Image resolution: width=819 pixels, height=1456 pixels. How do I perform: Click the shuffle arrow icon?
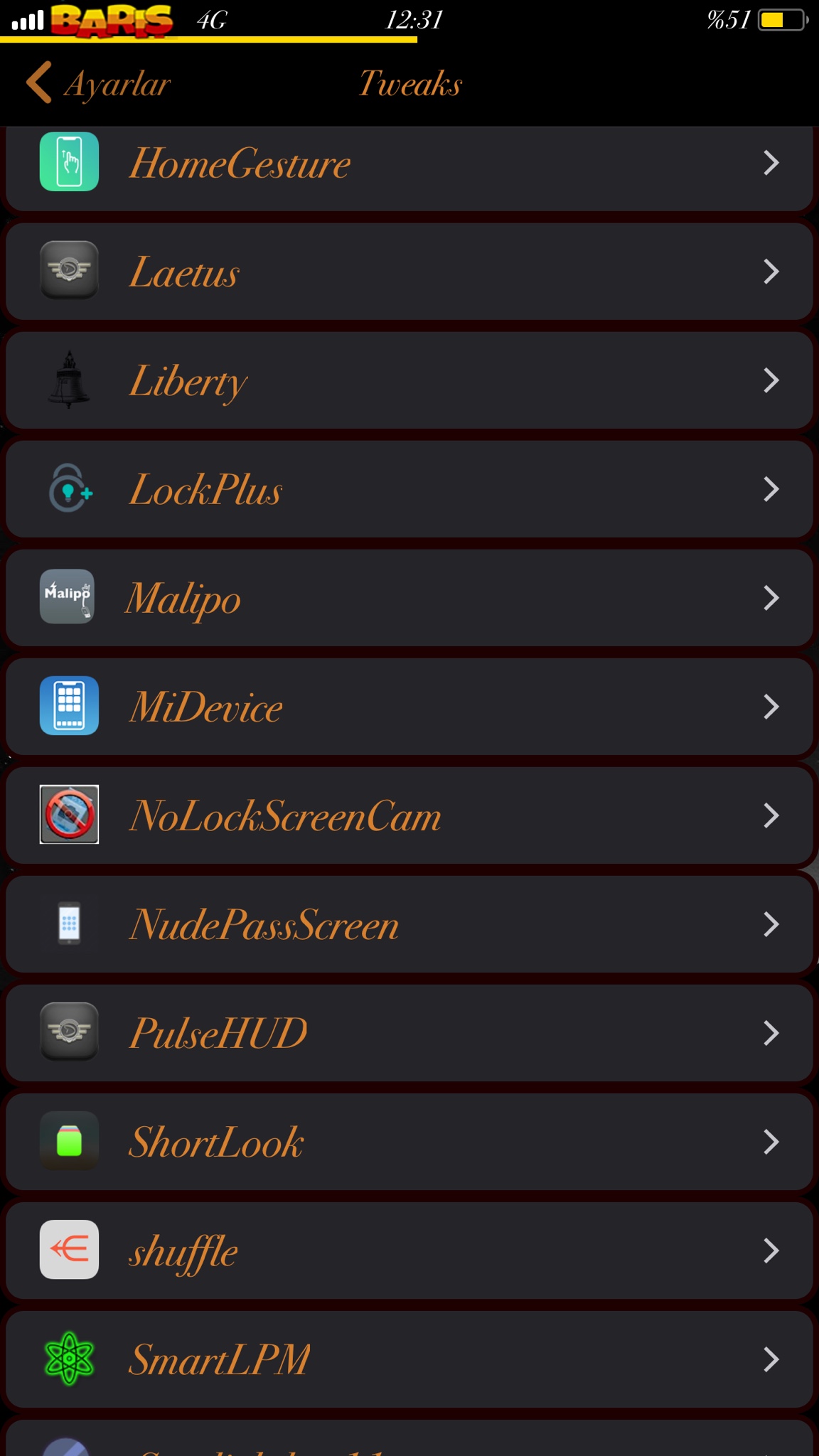[68, 1251]
